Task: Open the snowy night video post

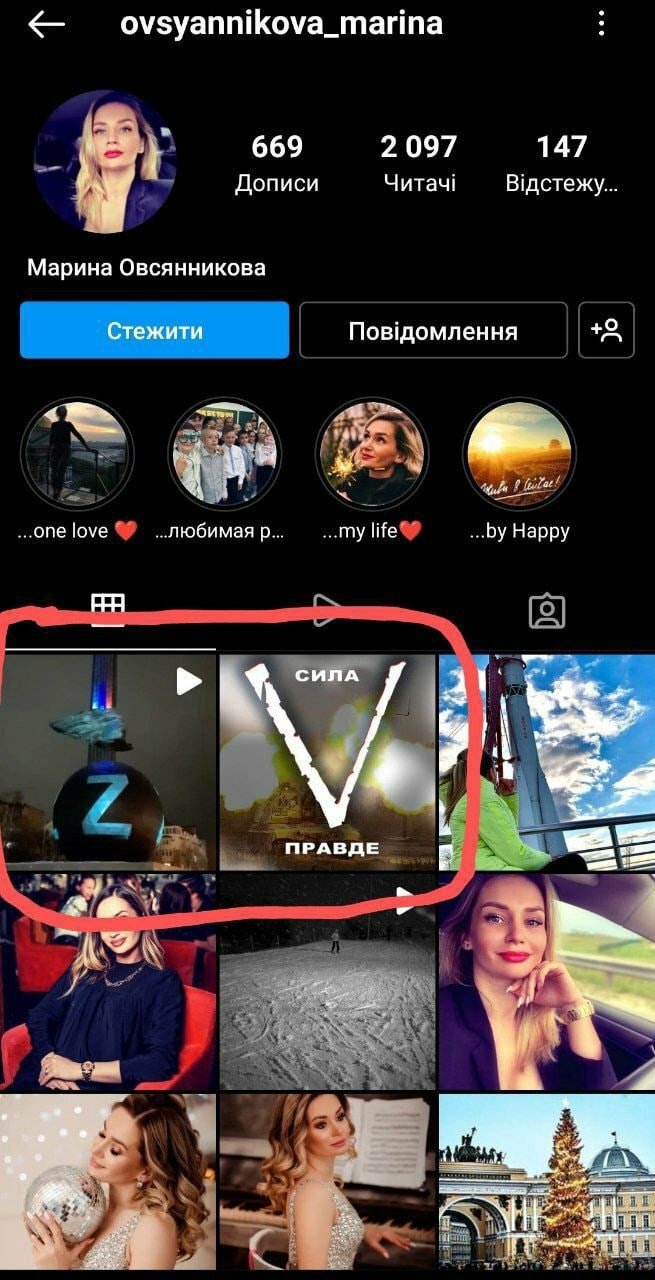Action: tap(327, 981)
